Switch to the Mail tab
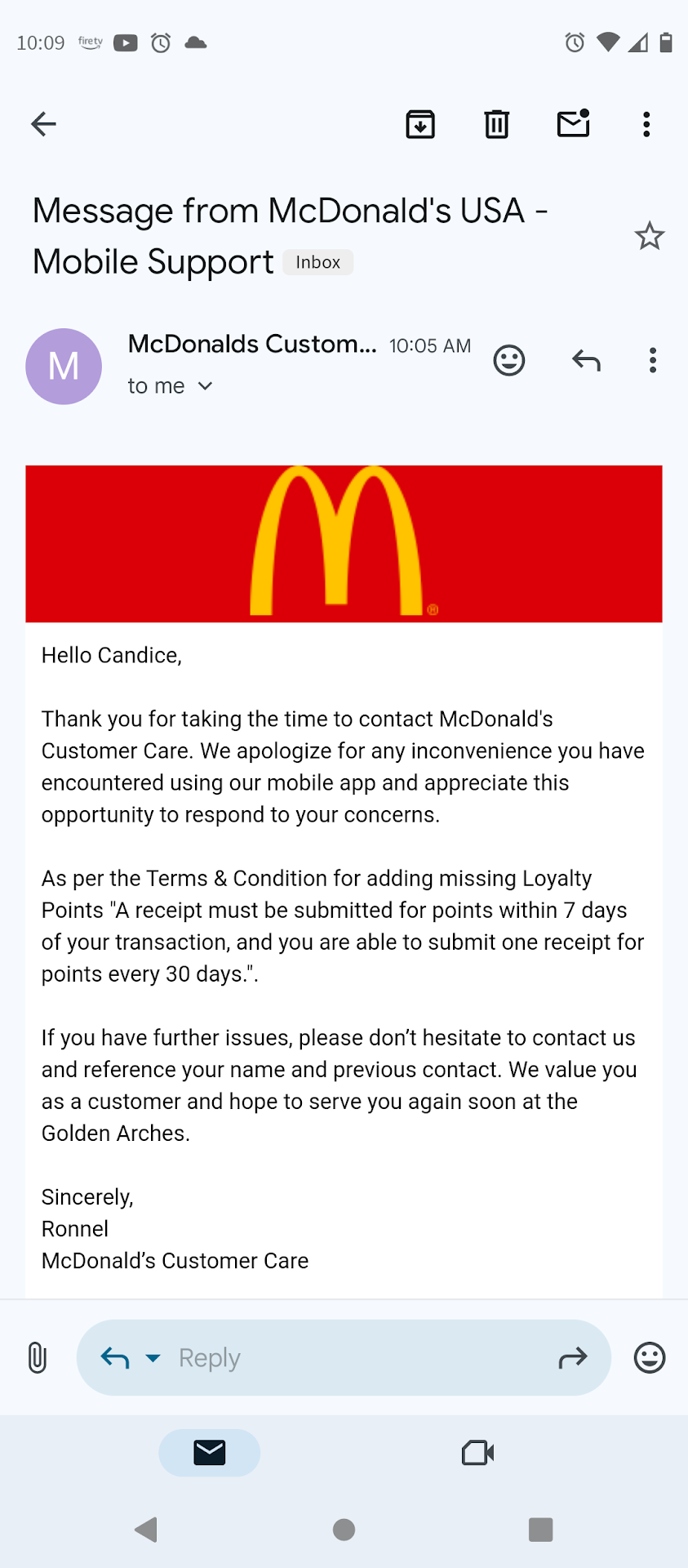Screen dimensions: 688x1568 (210, 1453)
